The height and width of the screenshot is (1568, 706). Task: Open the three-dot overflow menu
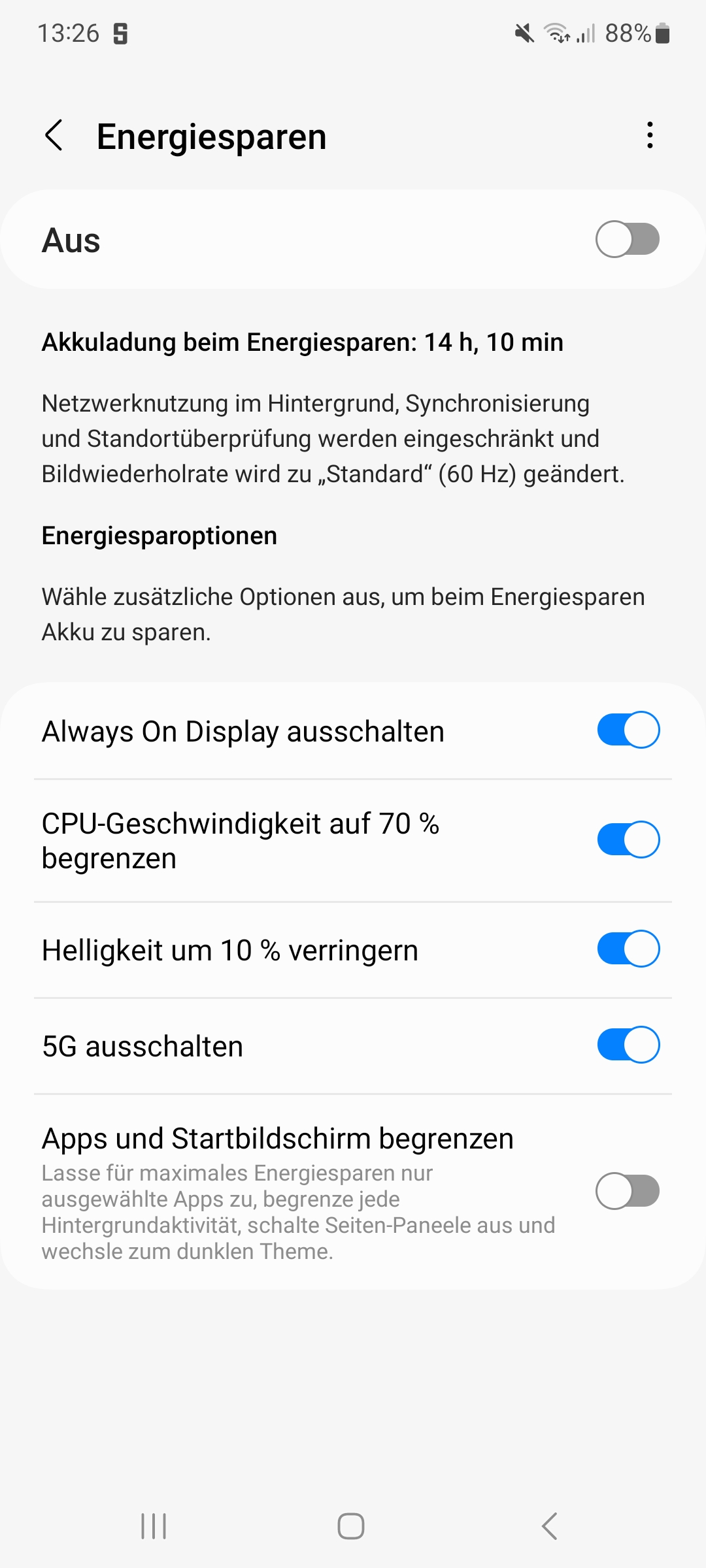coord(650,135)
